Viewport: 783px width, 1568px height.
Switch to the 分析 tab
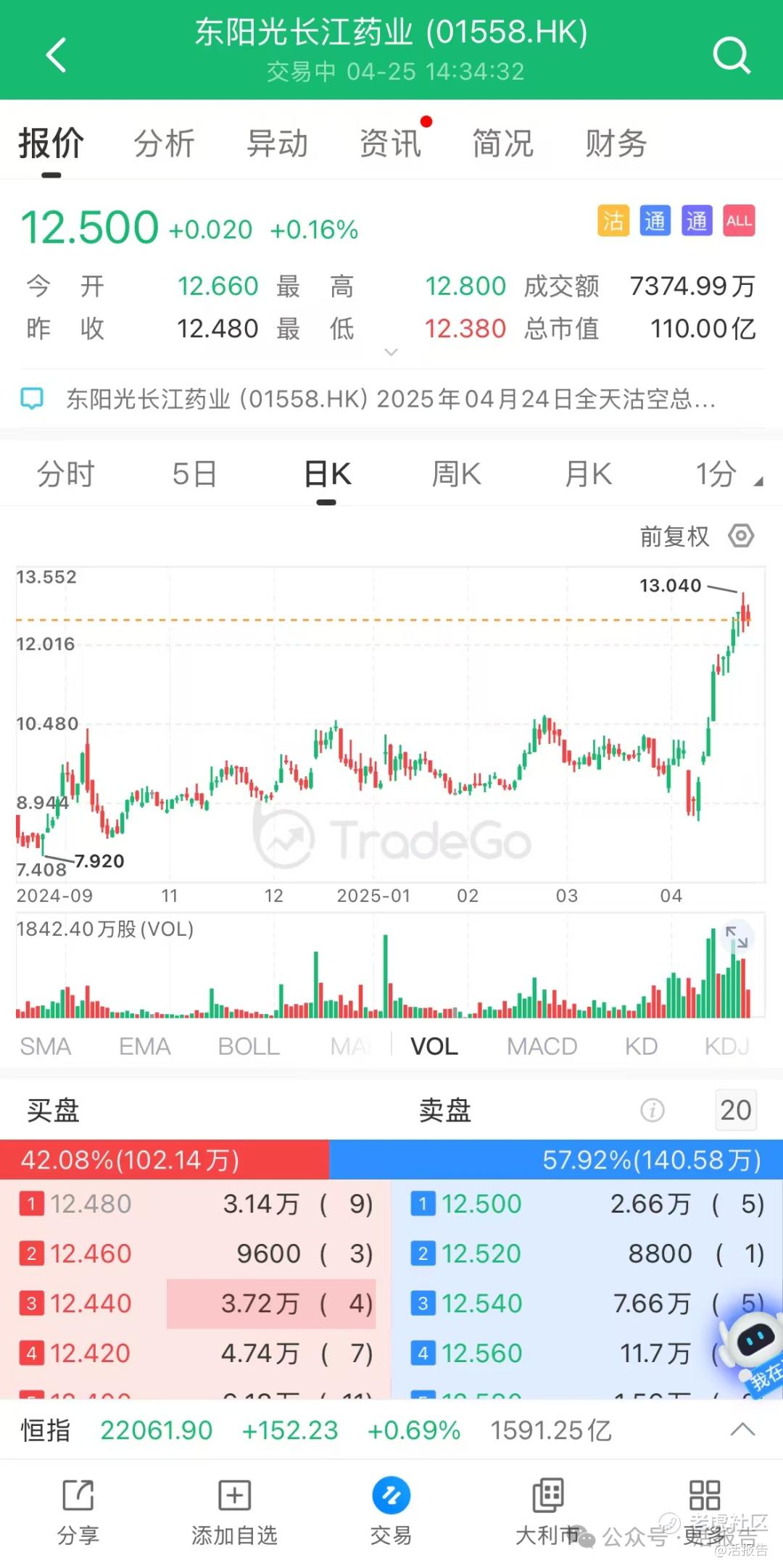165,143
